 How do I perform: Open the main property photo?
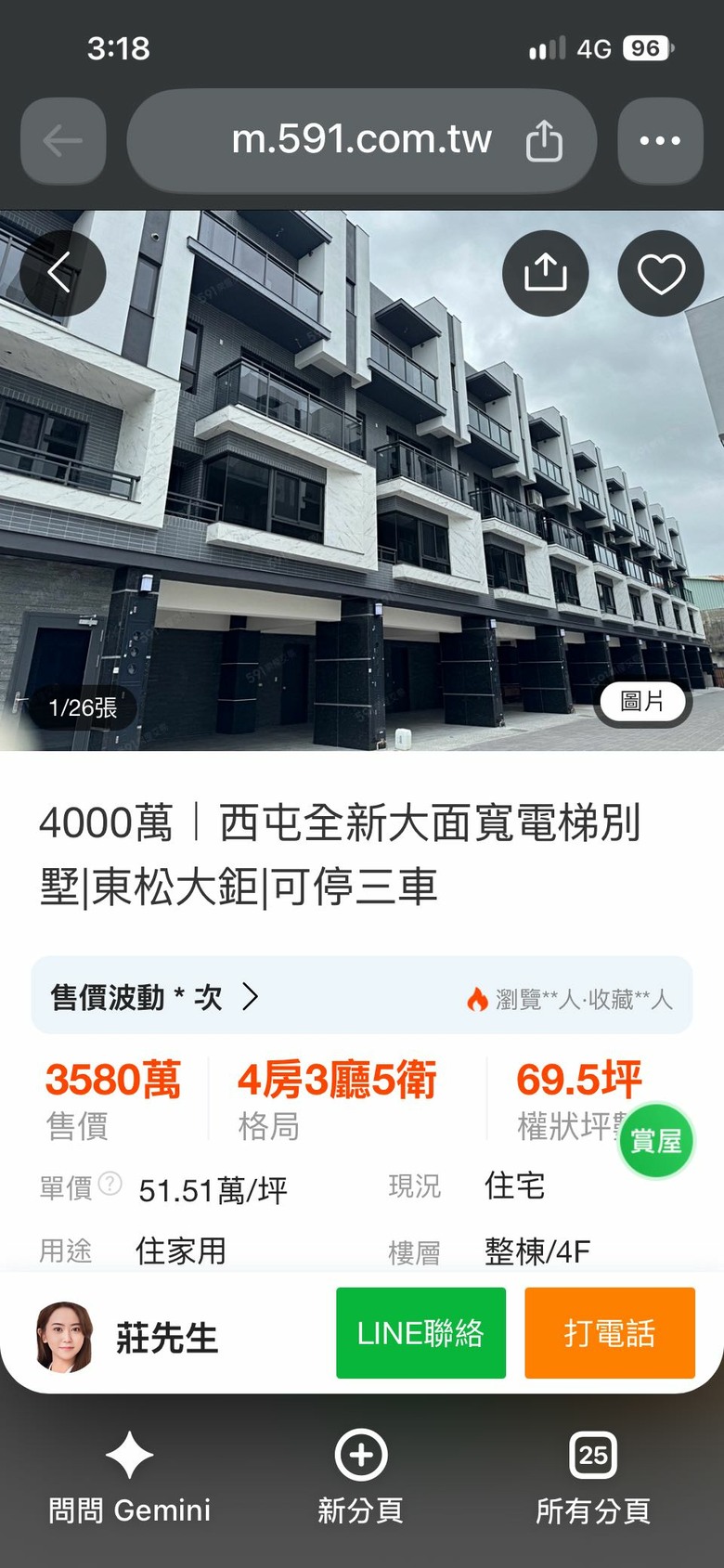[x=362, y=481]
